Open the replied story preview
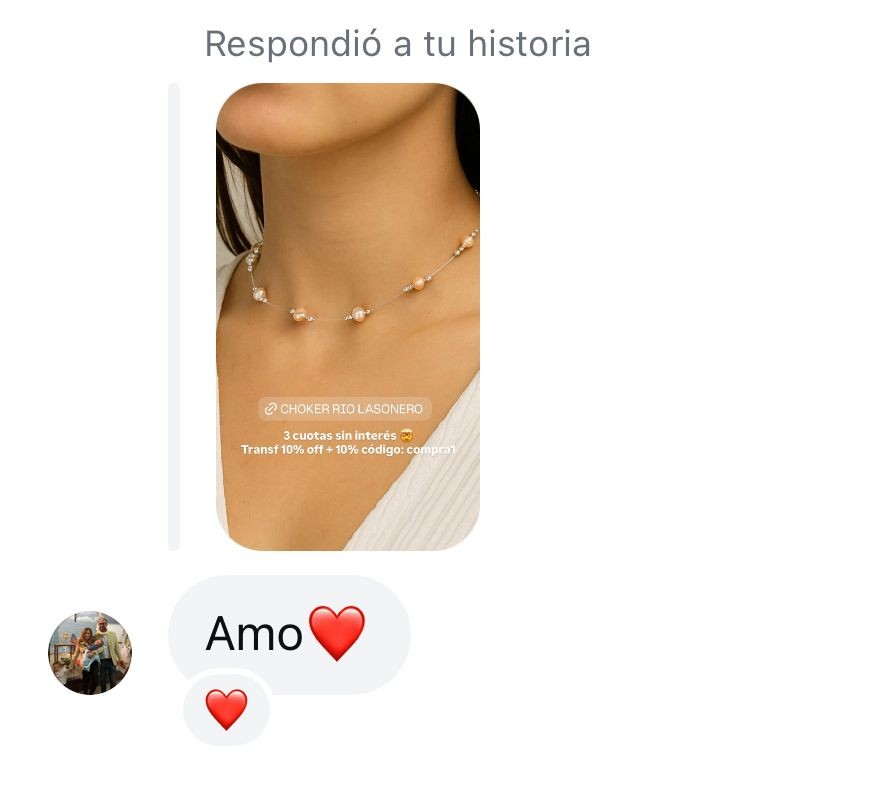Viewport: 884px width, 790px height. 348,316
